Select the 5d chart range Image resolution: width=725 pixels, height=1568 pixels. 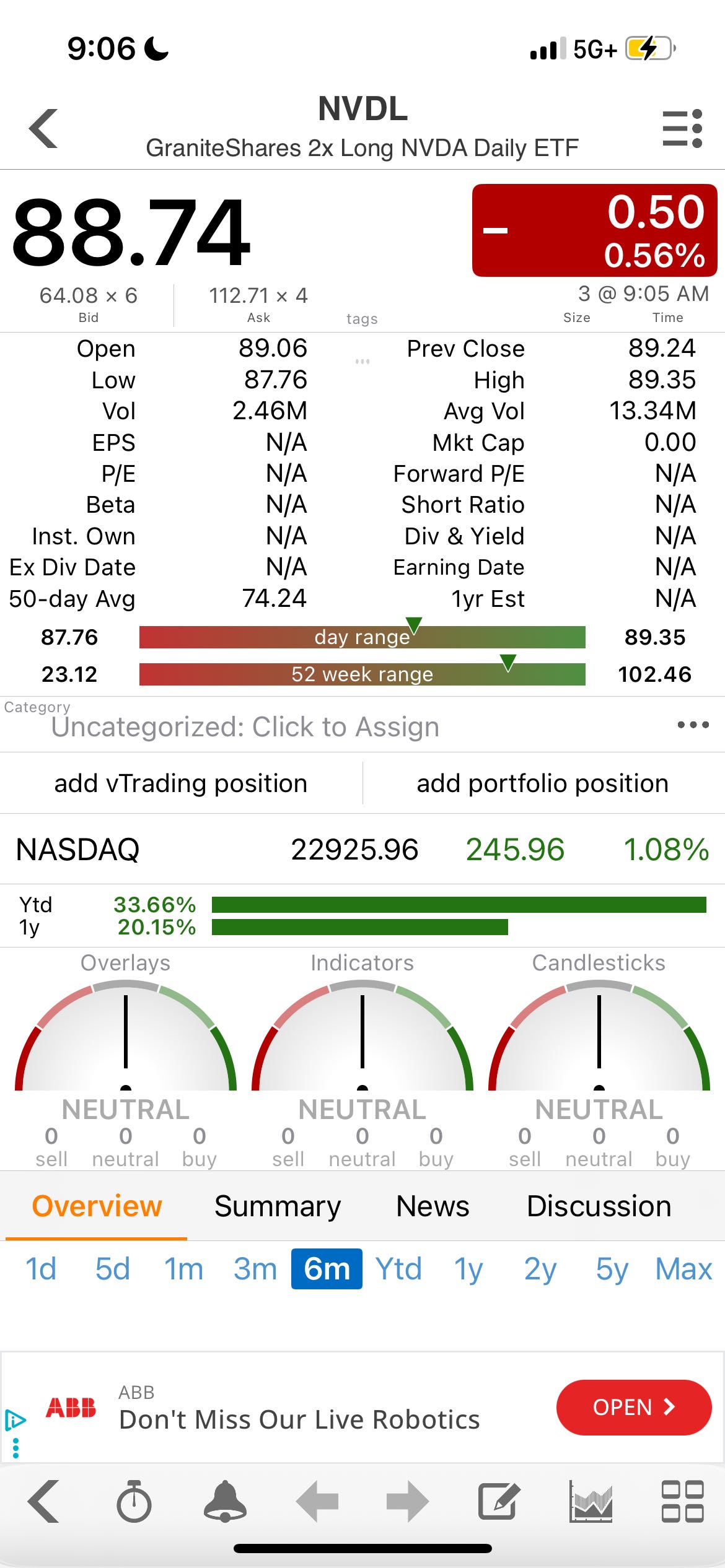[x=113, y=1270]
